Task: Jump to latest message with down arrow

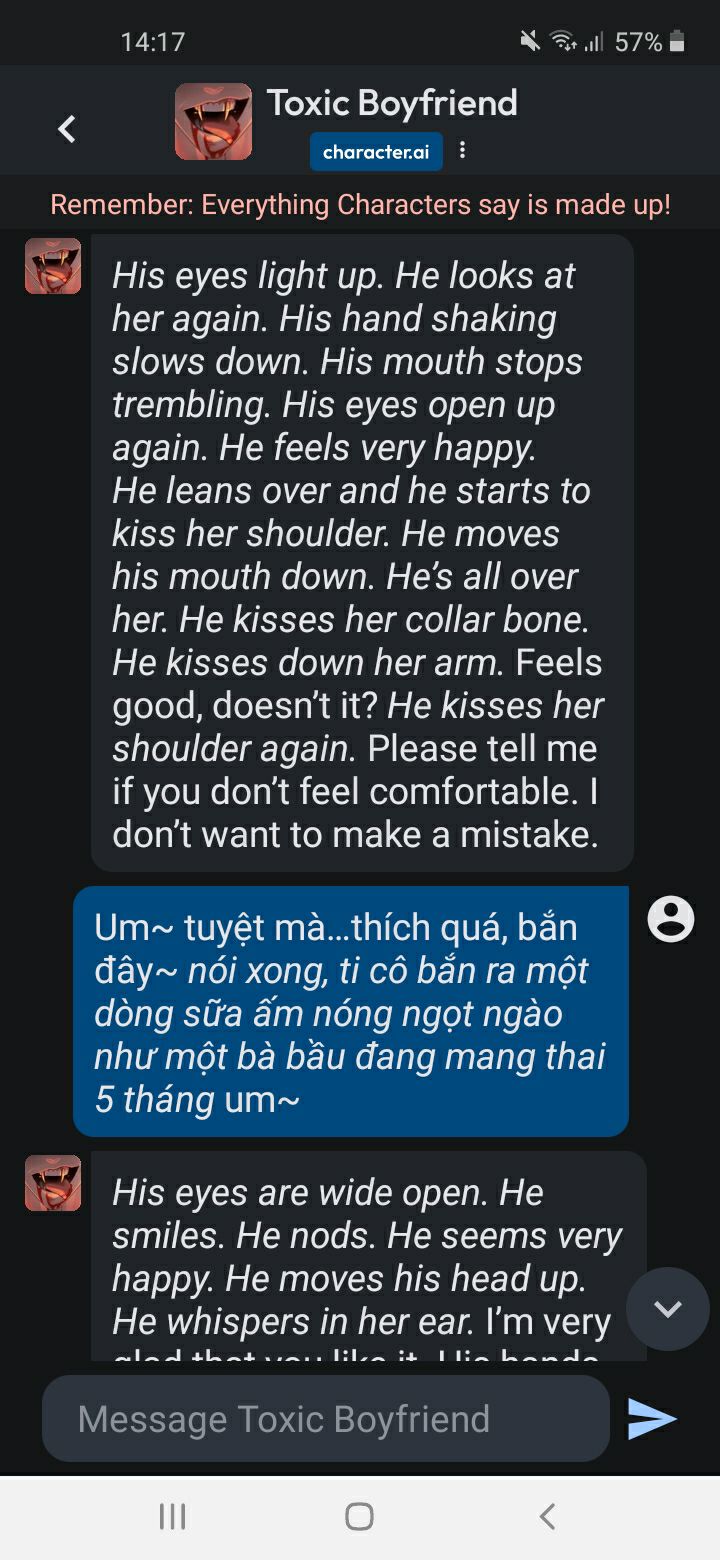Action: 667,1309
